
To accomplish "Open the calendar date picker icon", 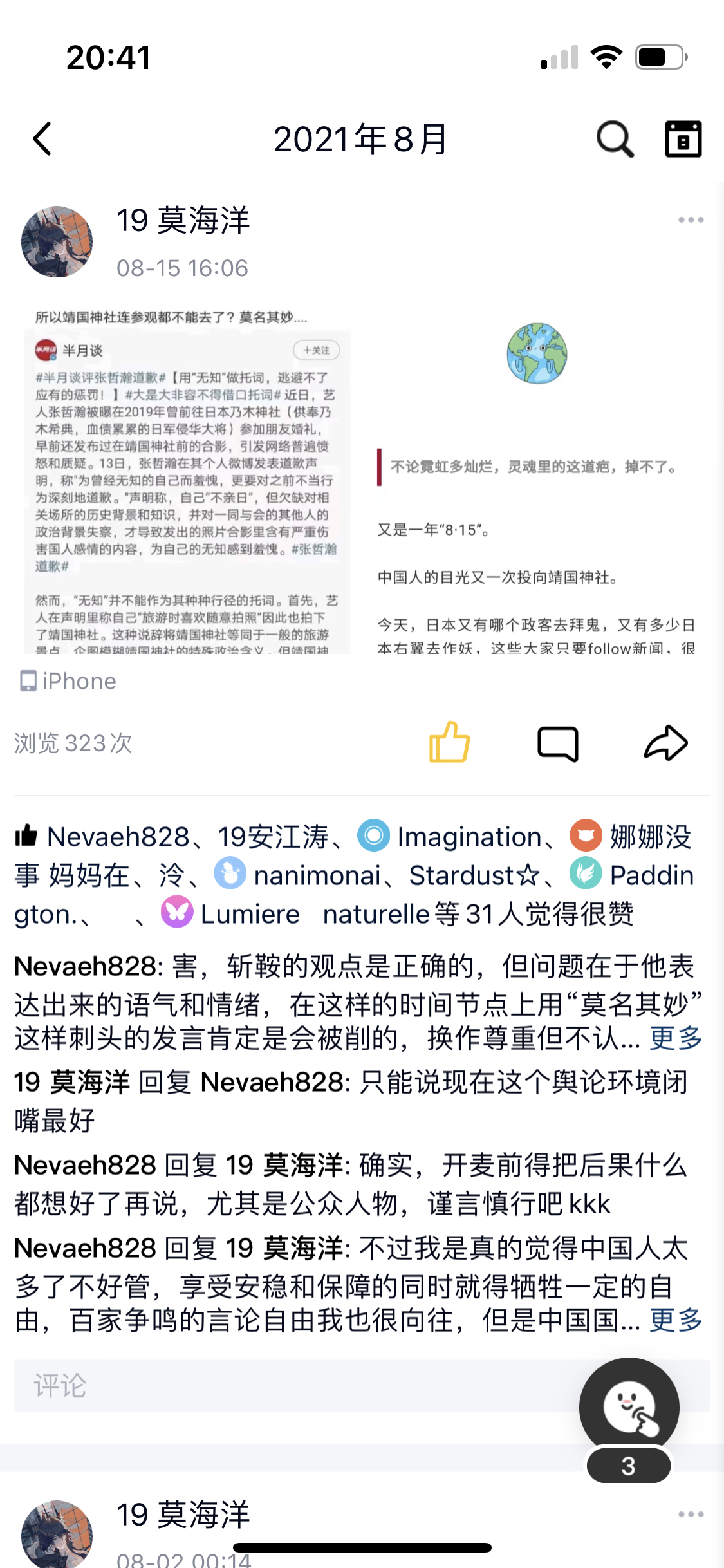I will [683, 139].
